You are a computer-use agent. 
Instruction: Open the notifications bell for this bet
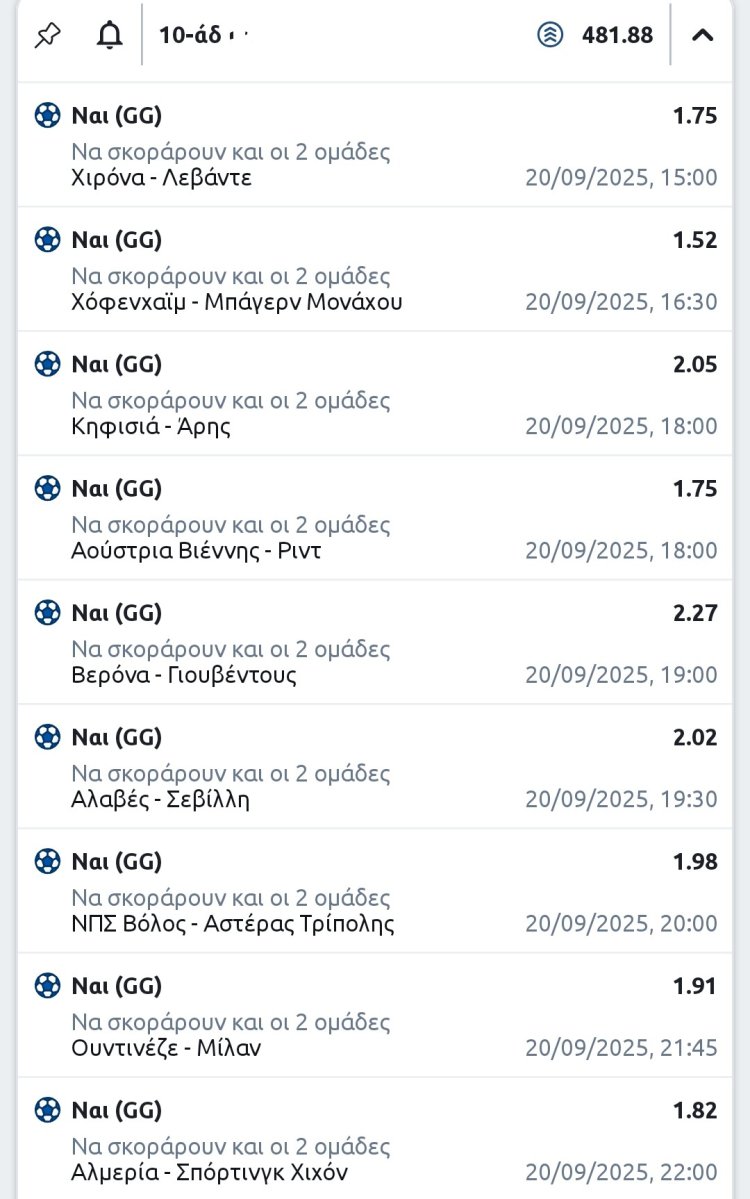(x=109, y=36)
